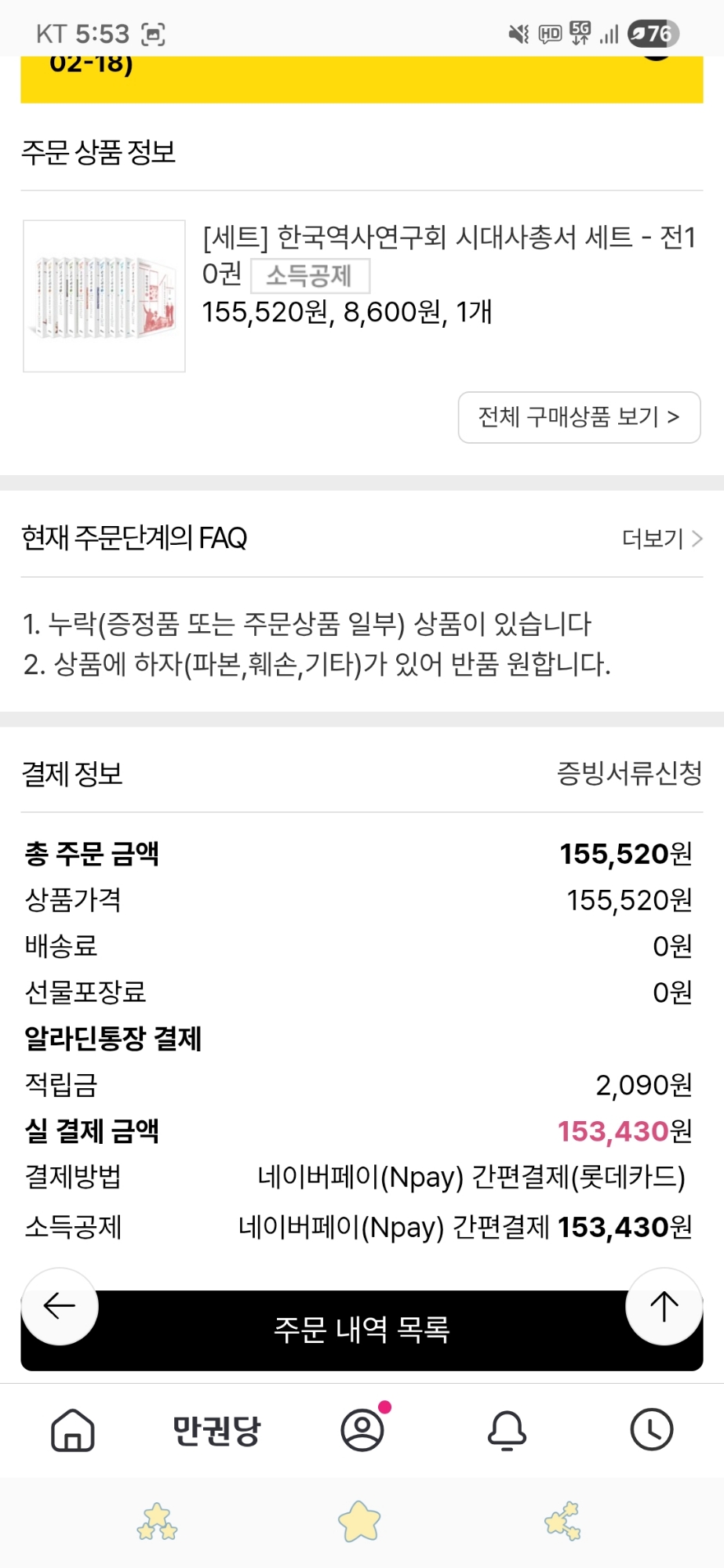
Task: Tap the floating back arrow button
Action: (60, 1306)
